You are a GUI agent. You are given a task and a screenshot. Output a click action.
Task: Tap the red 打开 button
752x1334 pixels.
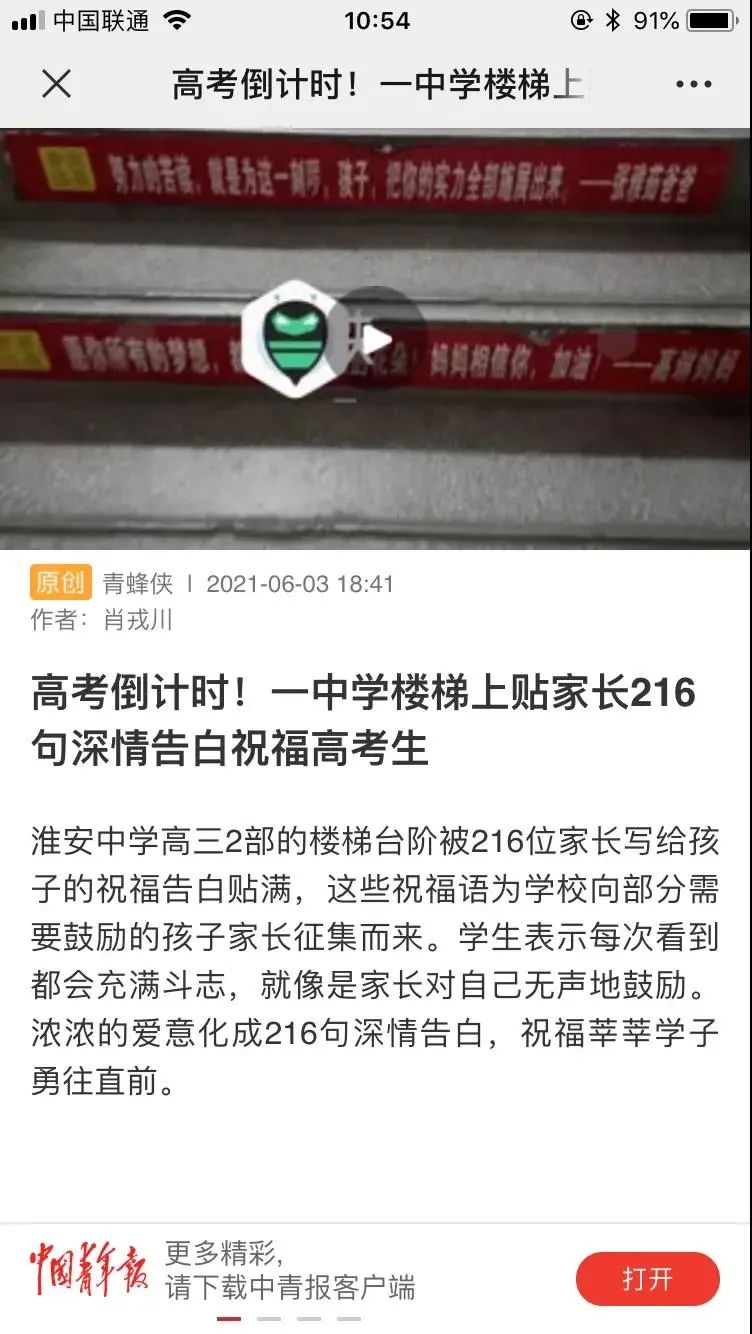click(647, 1279)
